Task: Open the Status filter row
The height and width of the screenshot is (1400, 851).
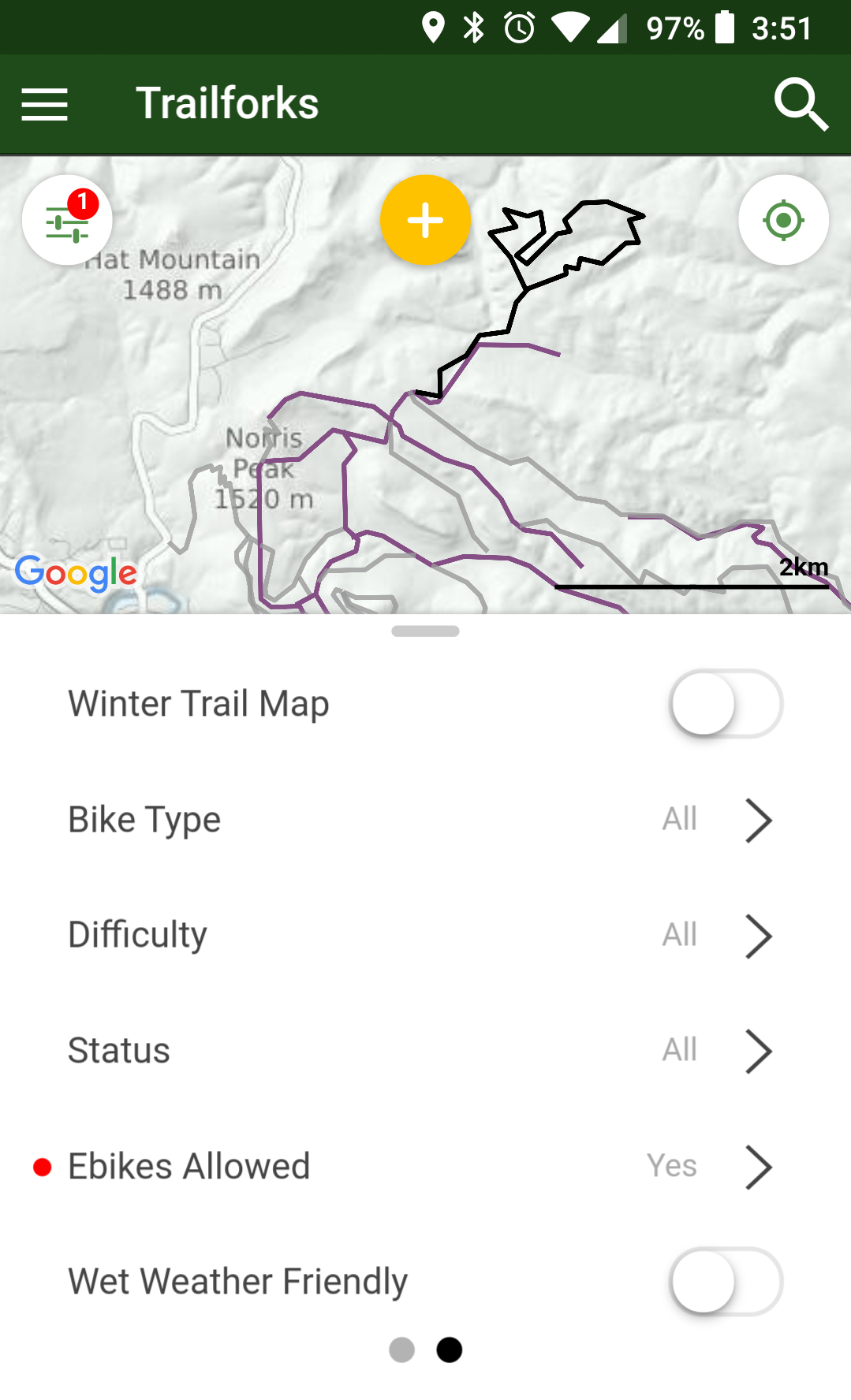Action: [426, 1051]
